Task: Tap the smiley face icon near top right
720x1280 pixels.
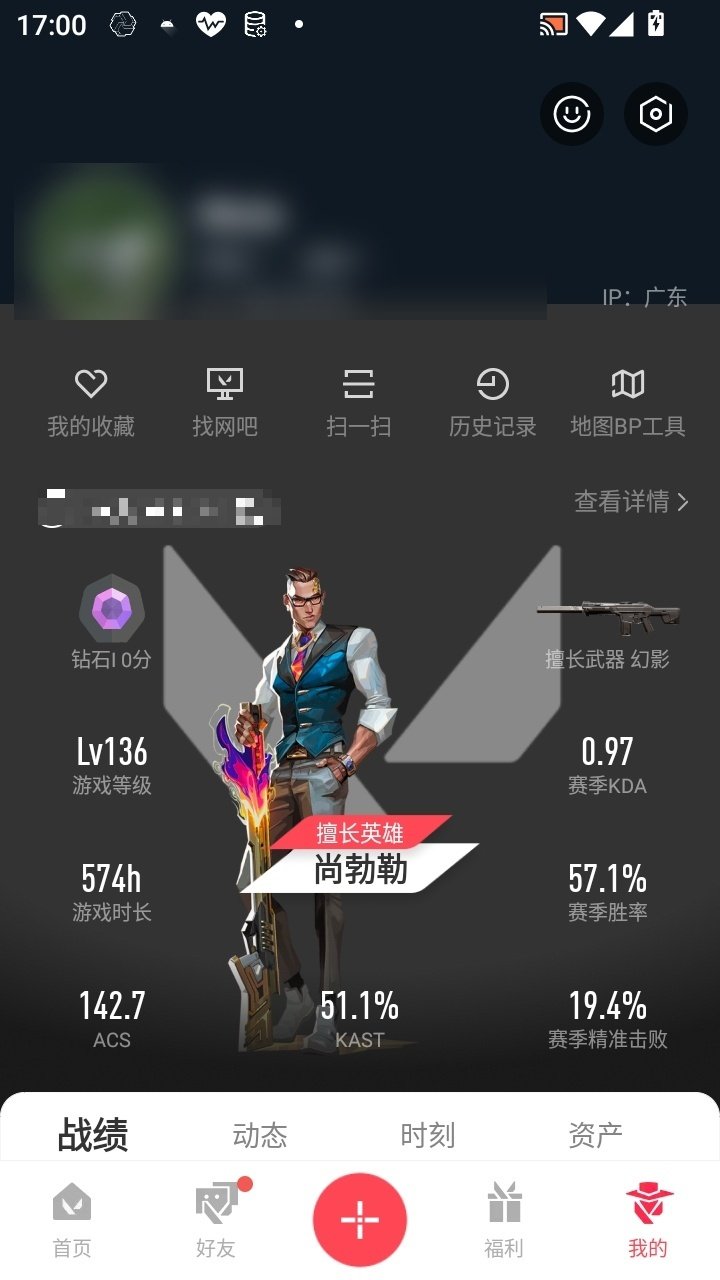Action: coord(571,114)
